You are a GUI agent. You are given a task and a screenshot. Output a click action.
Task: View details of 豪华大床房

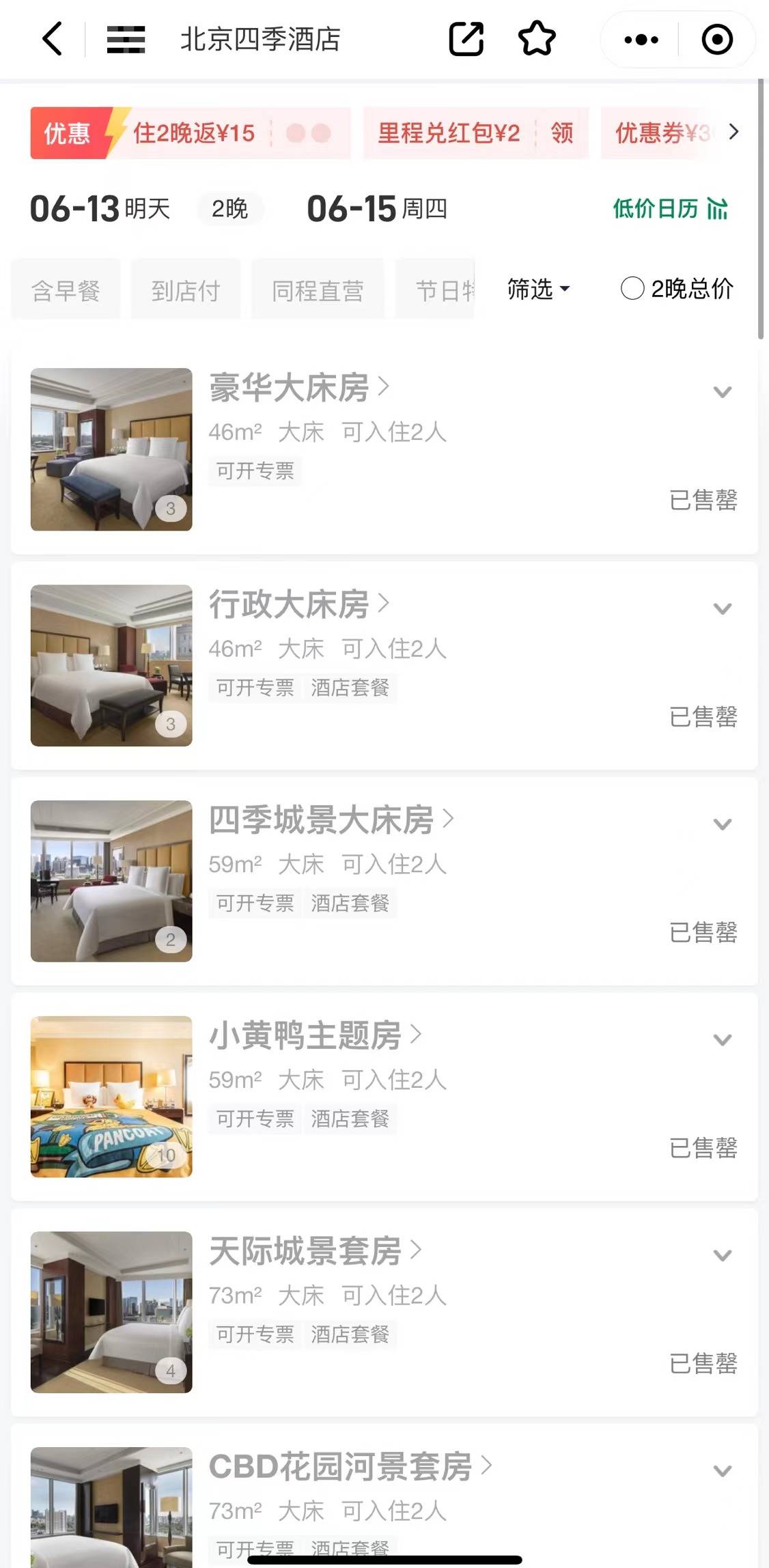(x=298, y=388)
